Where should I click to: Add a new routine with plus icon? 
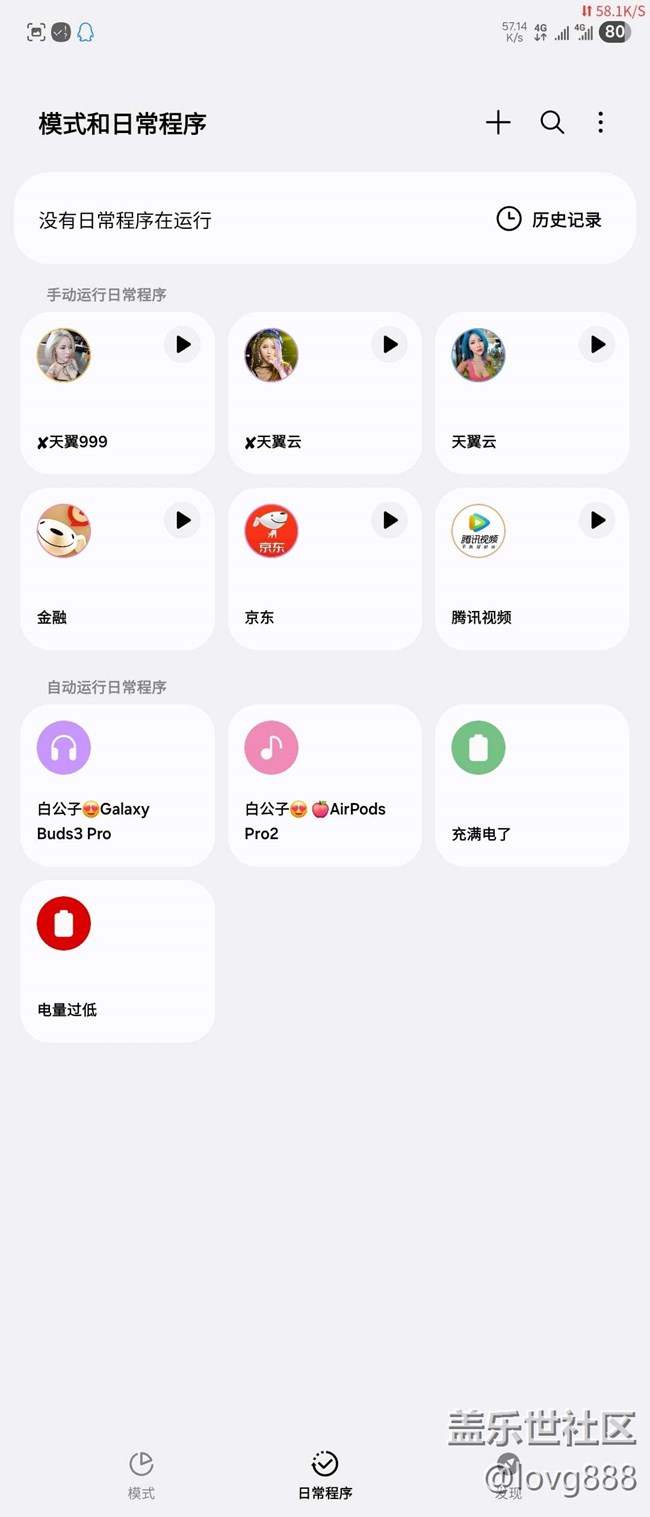(x=498, y=123)
